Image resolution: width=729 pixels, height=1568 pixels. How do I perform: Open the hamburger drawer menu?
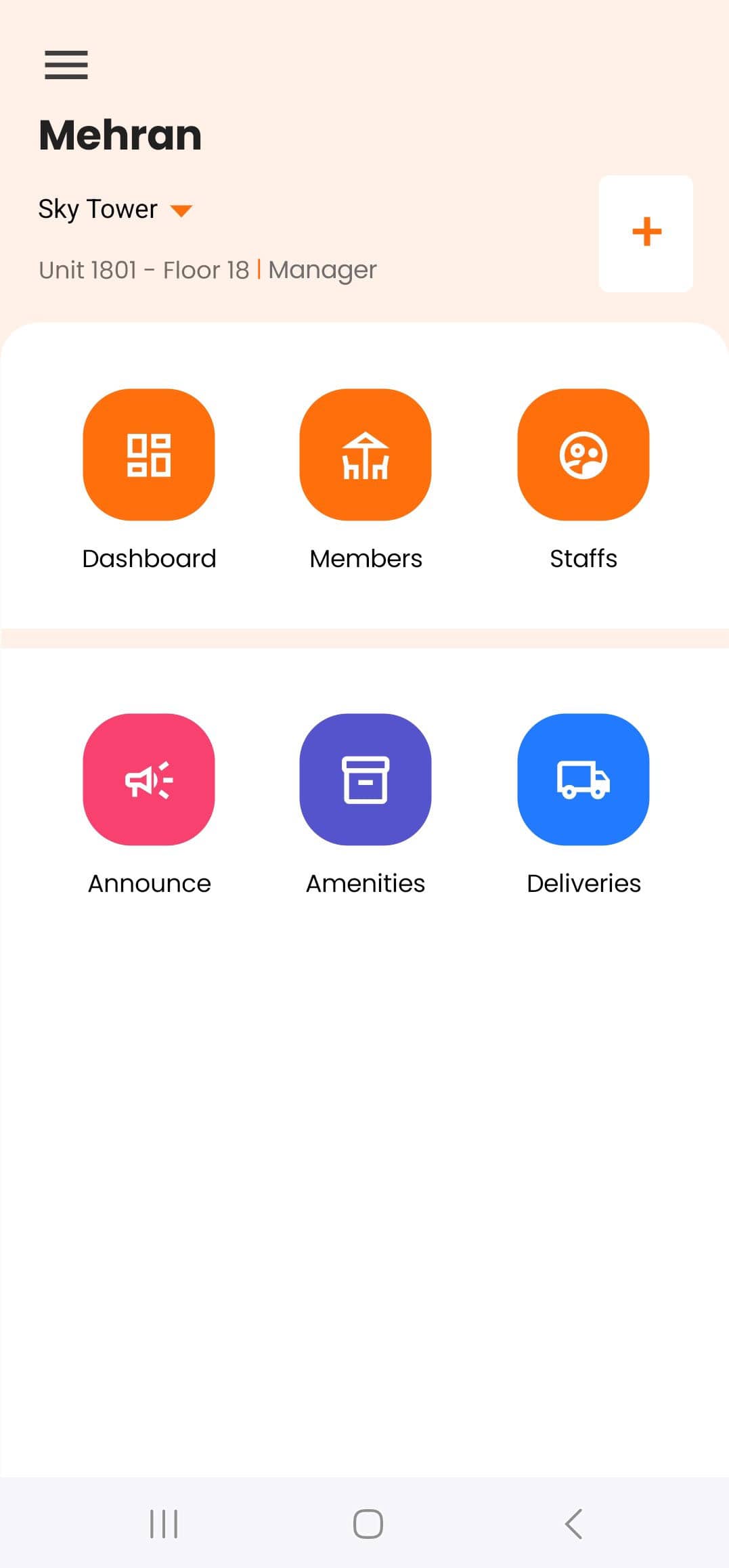[66, 65]
